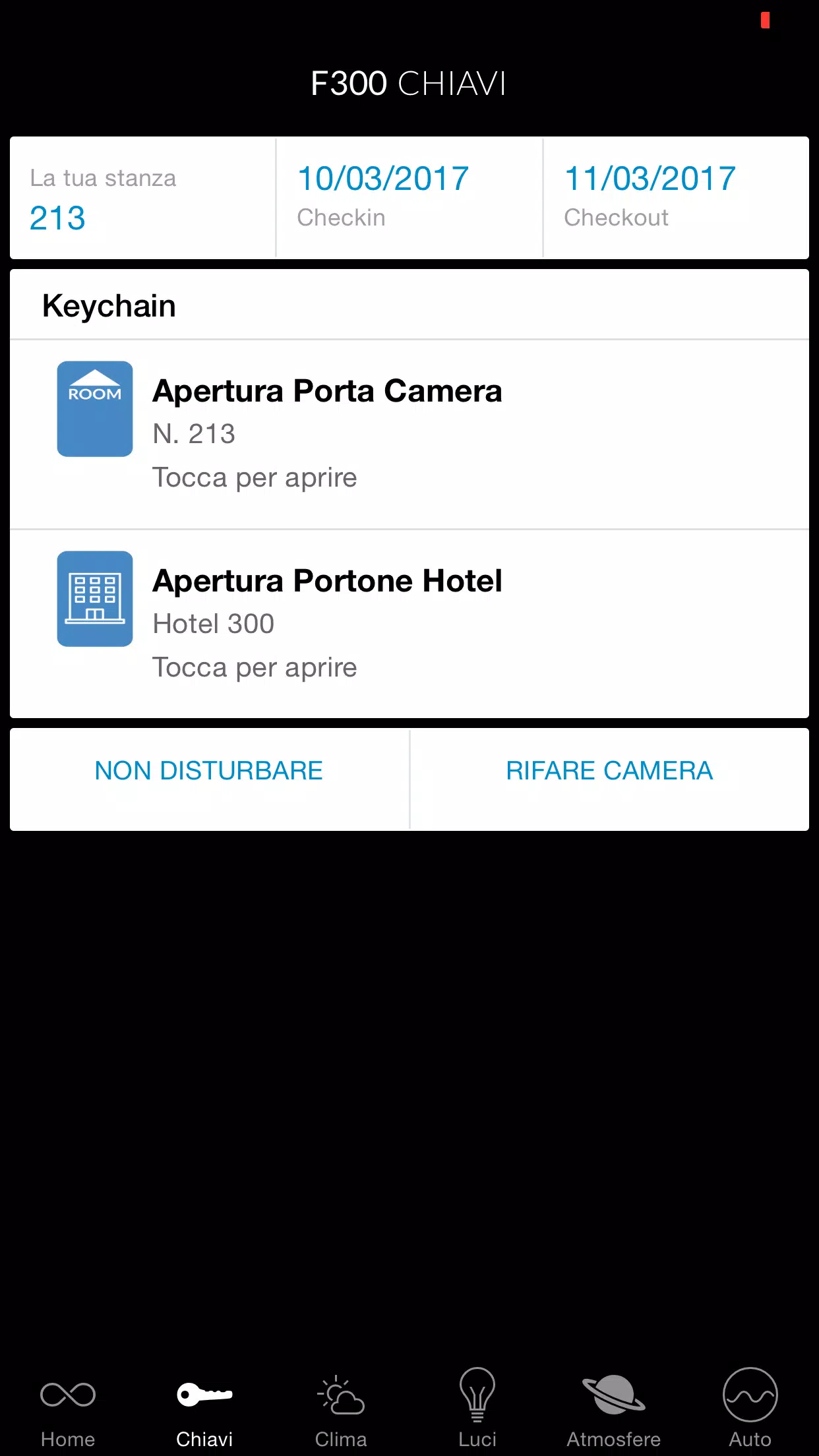The width and height of the screenshot is (819, 1456).
Task: Tap Apertura Portone Hotel to open the gate
Action: [x=409, y=624]
